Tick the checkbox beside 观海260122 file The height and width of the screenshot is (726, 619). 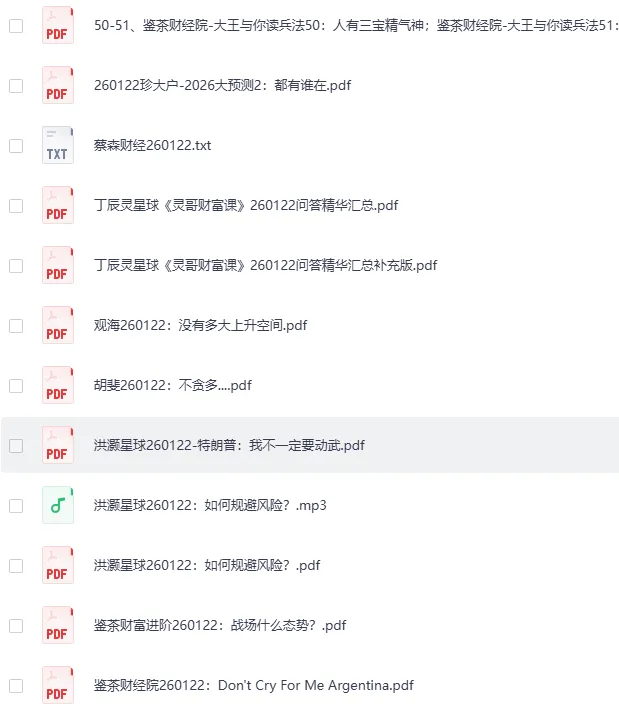[16, 326]
